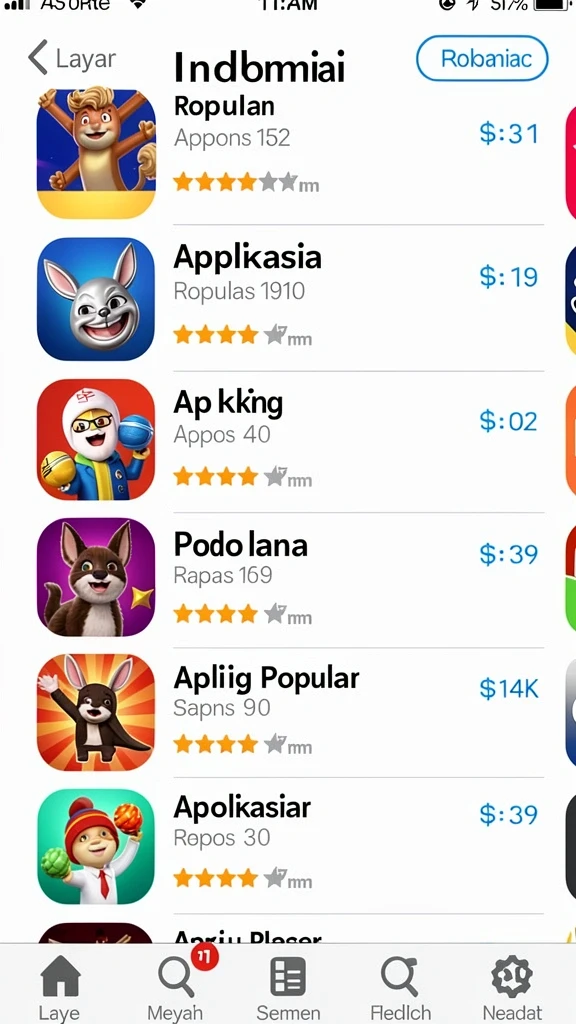The height and width of the screenshot is (1024, 576).
Task: Tap the $:39 price for Podo lana
Action: pyautogui.click(x=509, y=554)
